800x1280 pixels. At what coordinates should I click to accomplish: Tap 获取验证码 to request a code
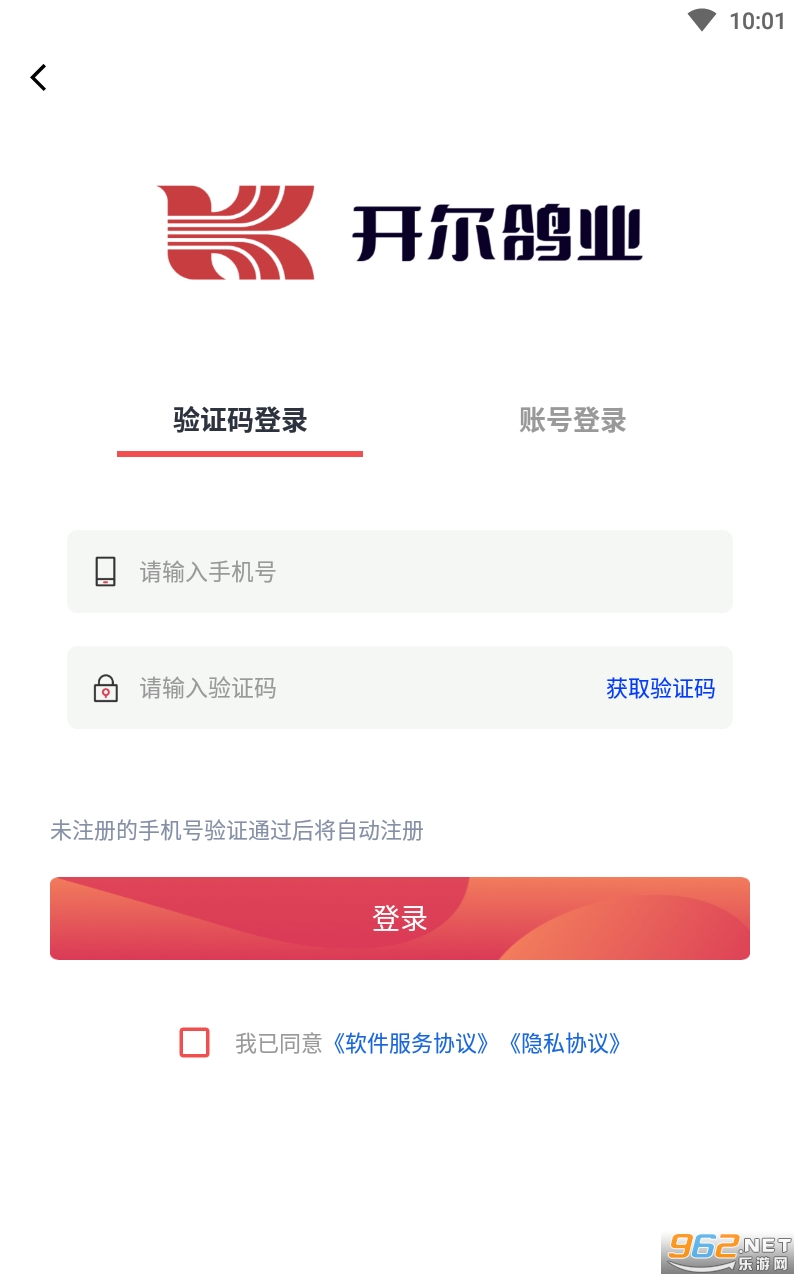coord(660,688)
